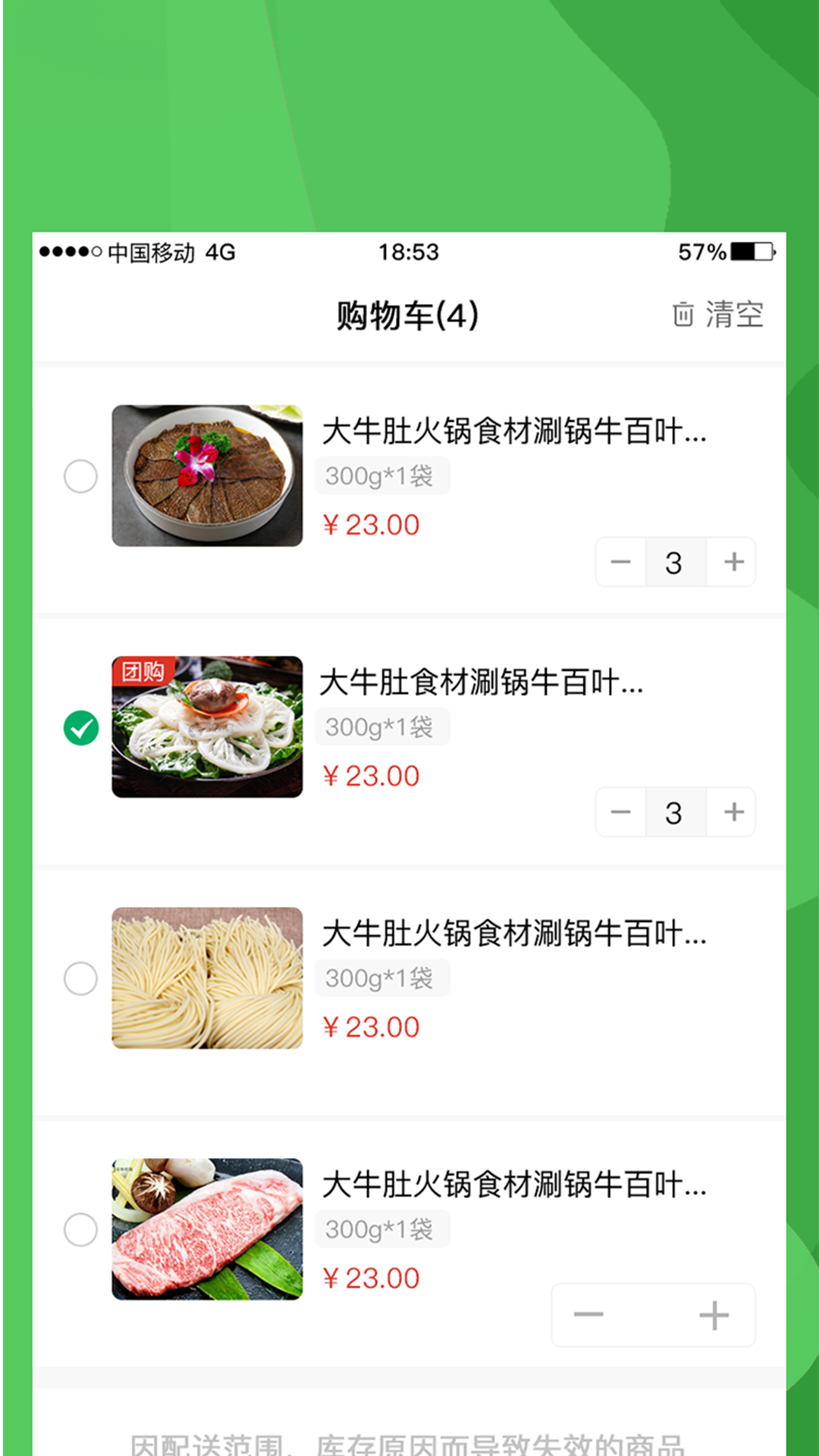Tap the plus icon on the 团购 item
819x1456 pixels.
tap(732, 812)
